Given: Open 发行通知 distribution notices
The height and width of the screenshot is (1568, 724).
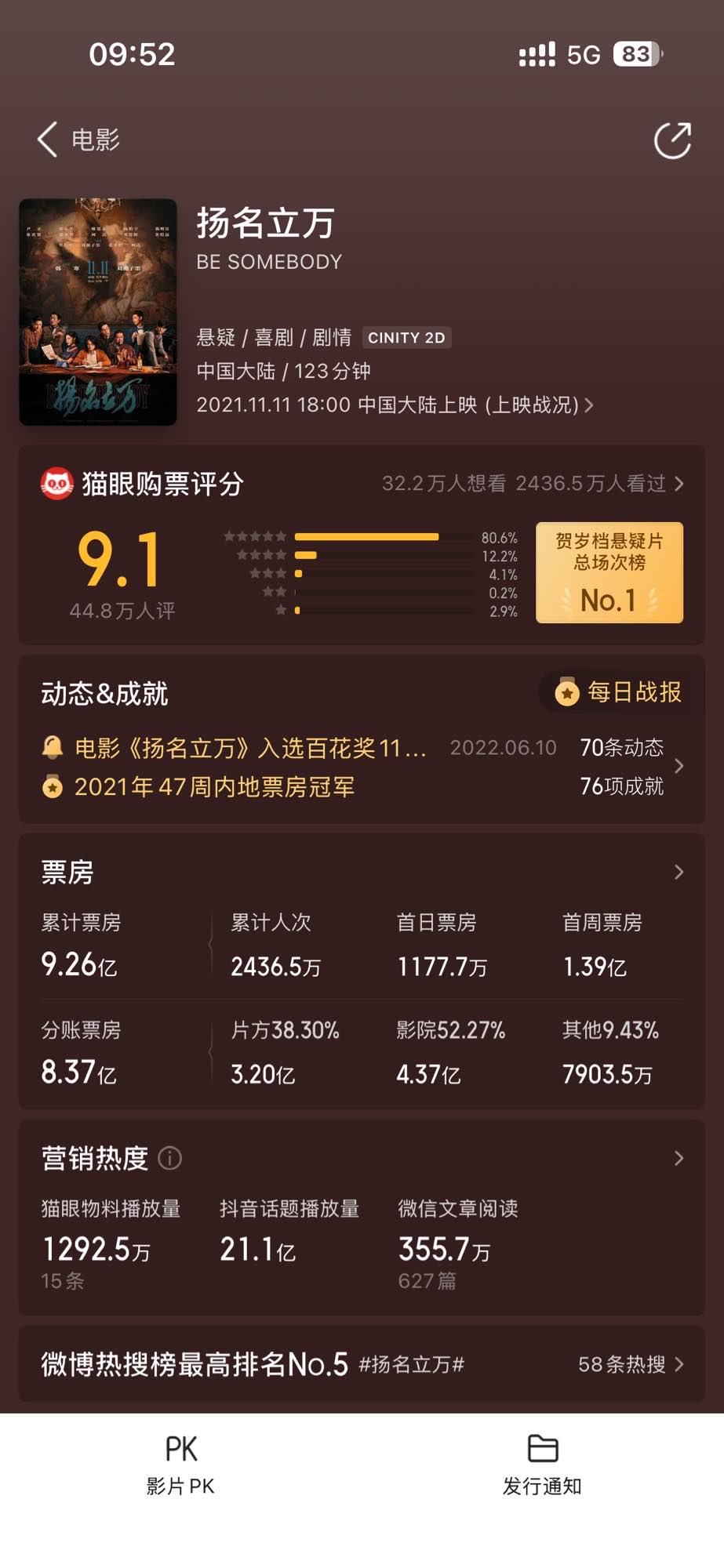Looking at the screenshot, I should 542,1463.
